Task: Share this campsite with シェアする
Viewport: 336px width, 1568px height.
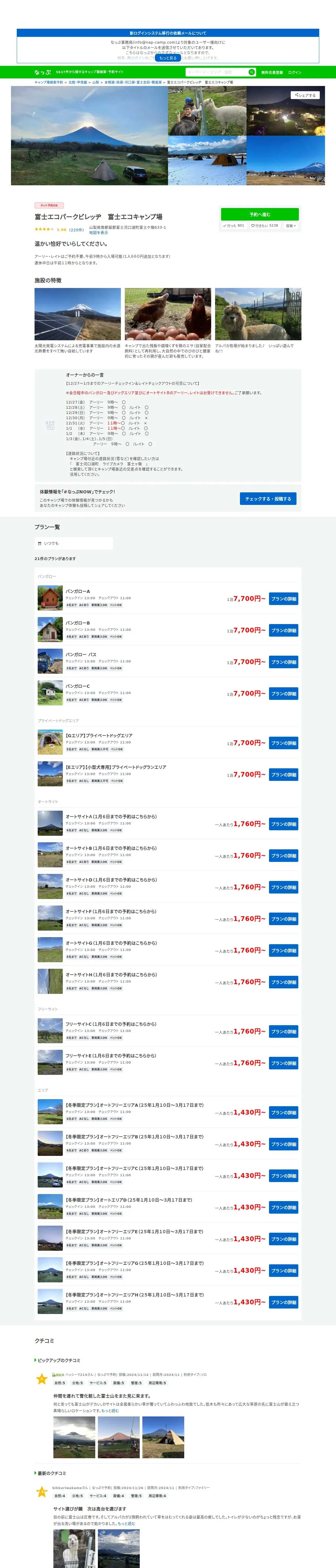Action: pyautogui.click(x=305, y=95)
